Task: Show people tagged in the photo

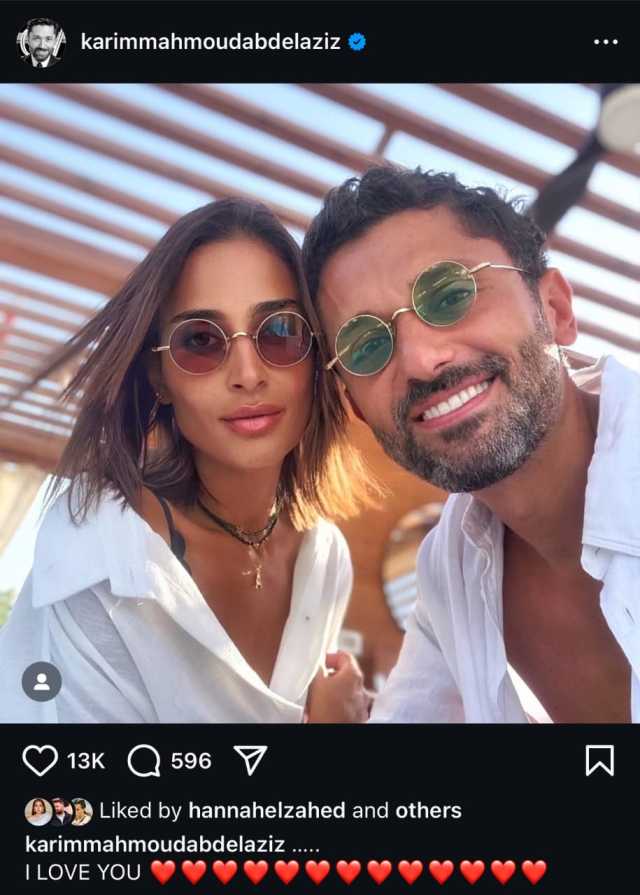Action: tap(41, 681)
